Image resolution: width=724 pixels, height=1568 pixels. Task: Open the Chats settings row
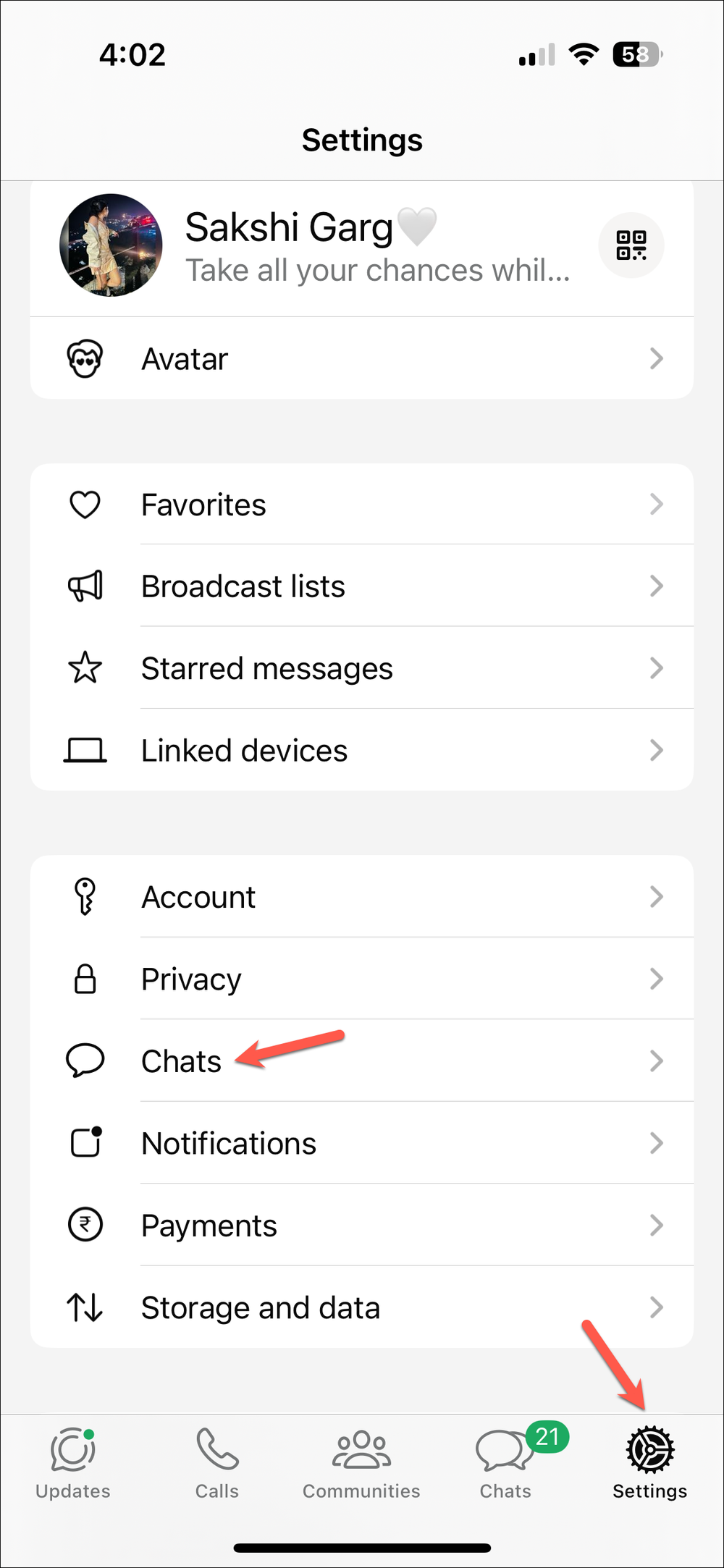181,1061
